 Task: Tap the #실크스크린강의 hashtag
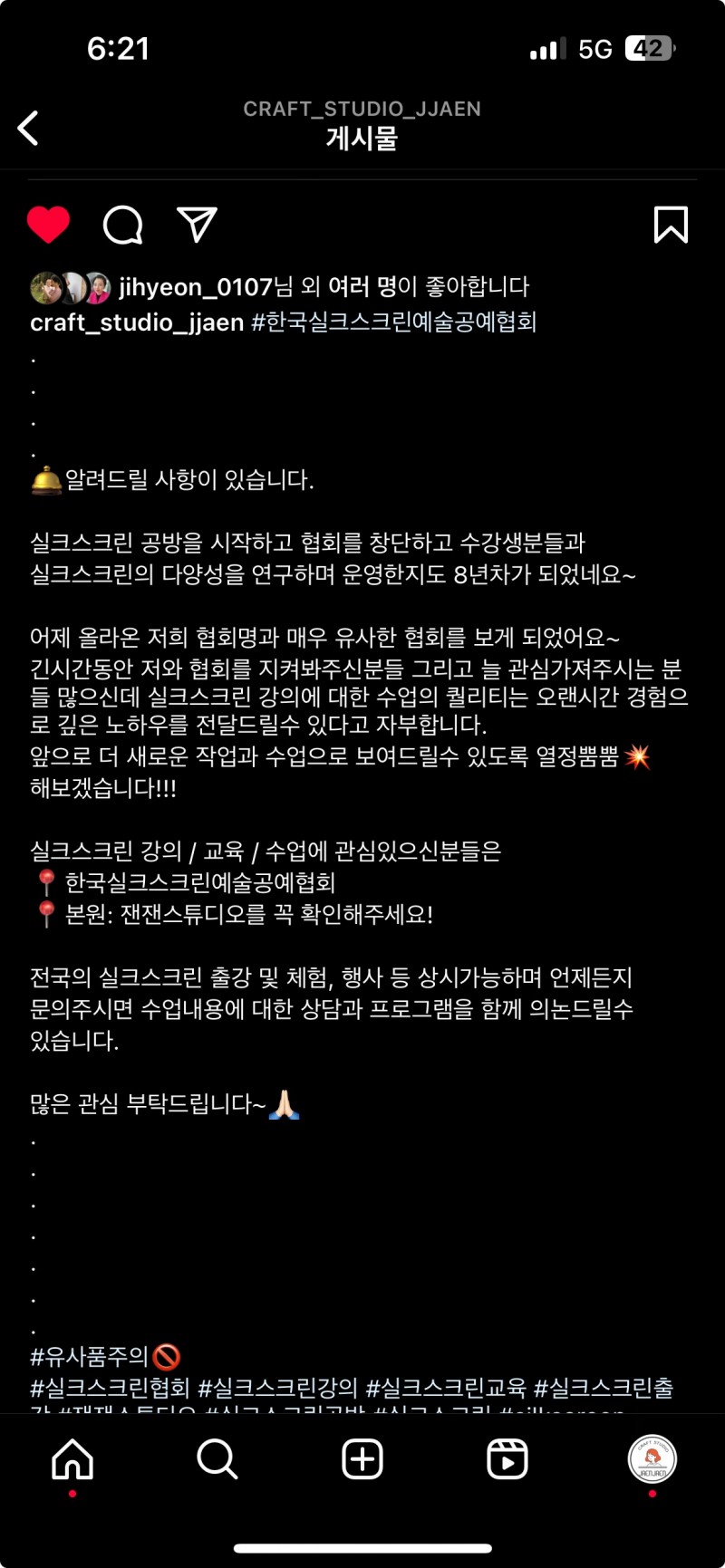pyautogui.click(x=277, y=1388)
